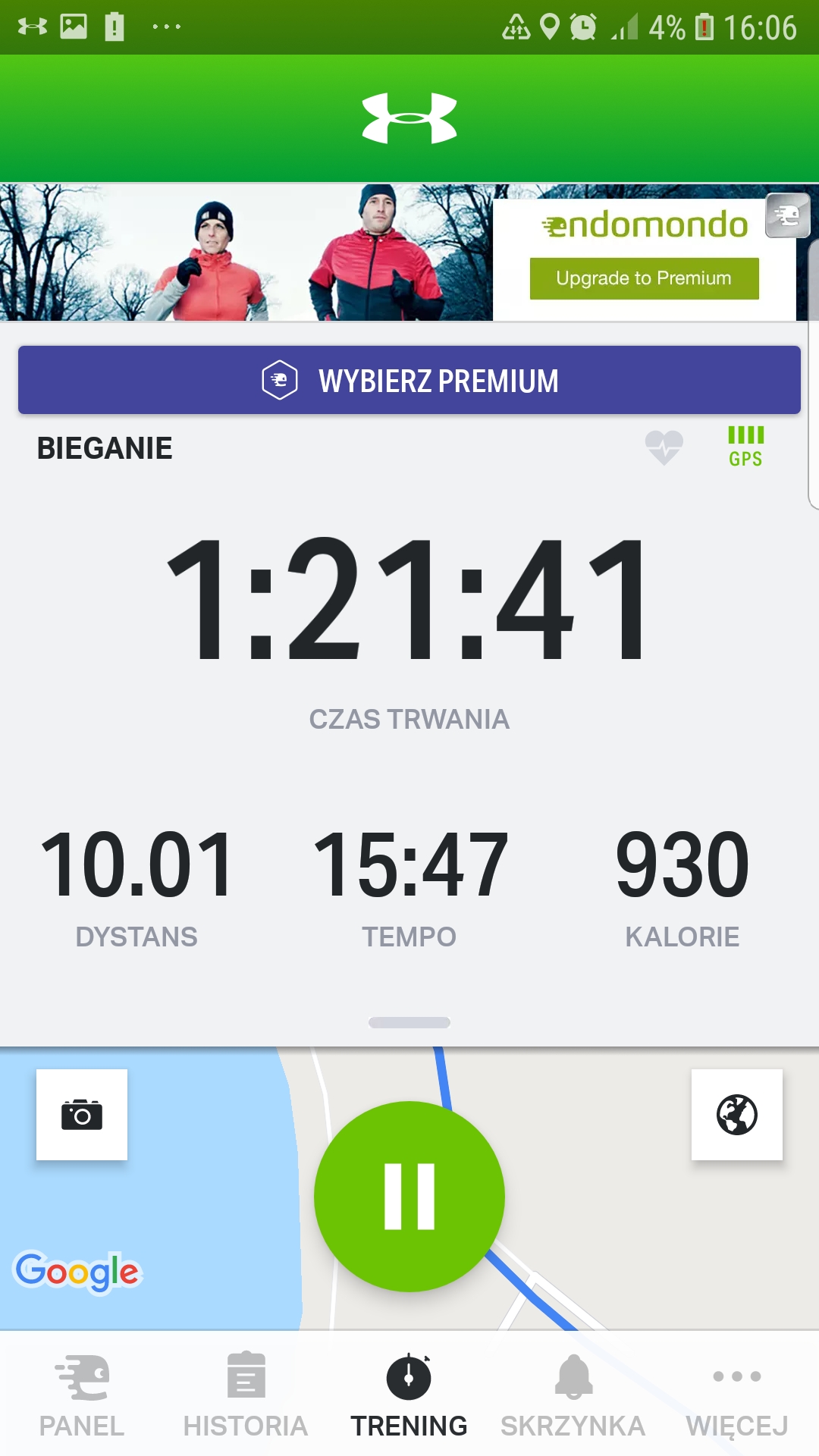
Task: Open the WIĘCEJ more tab
Action: tap(737, 1395)
